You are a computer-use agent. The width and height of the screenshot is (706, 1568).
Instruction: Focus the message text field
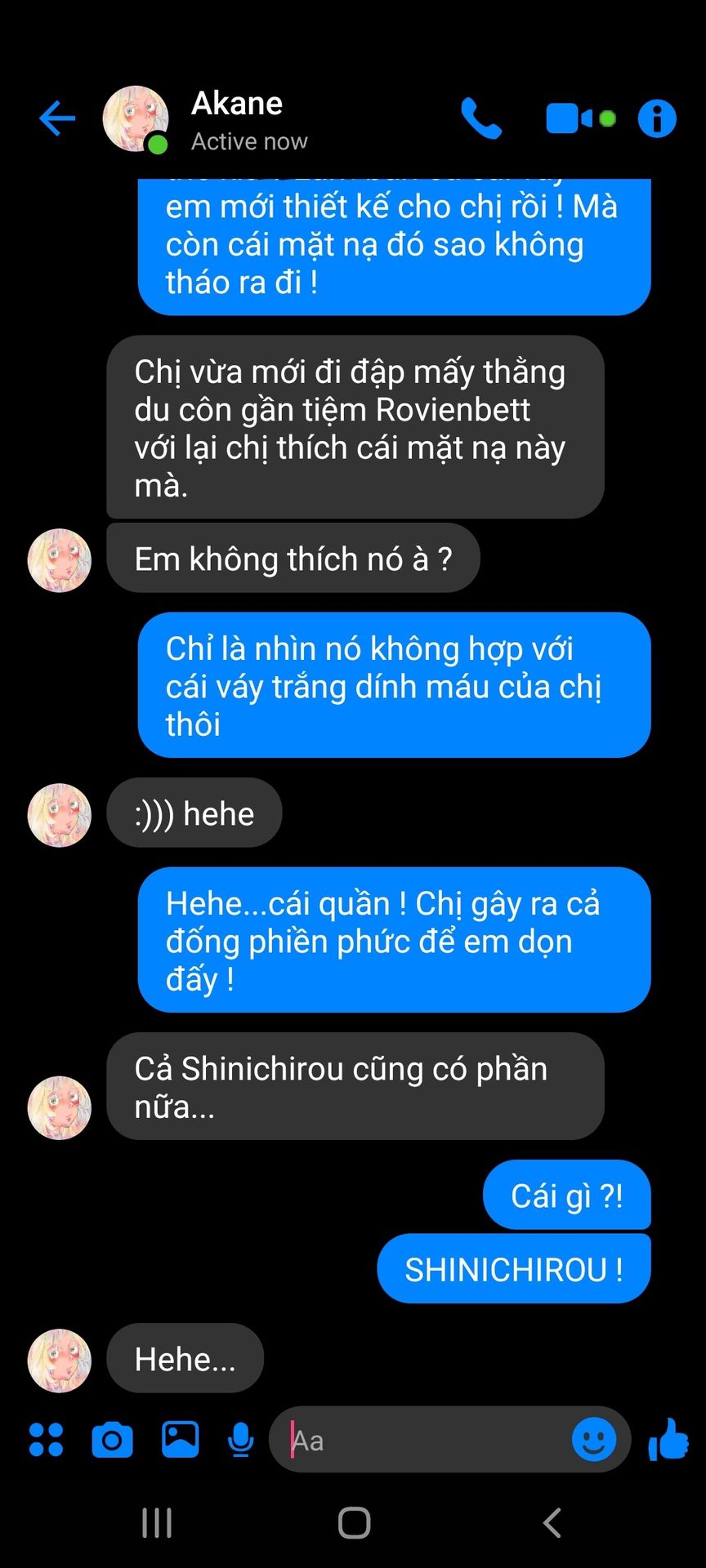click(x=425, y=1440)
